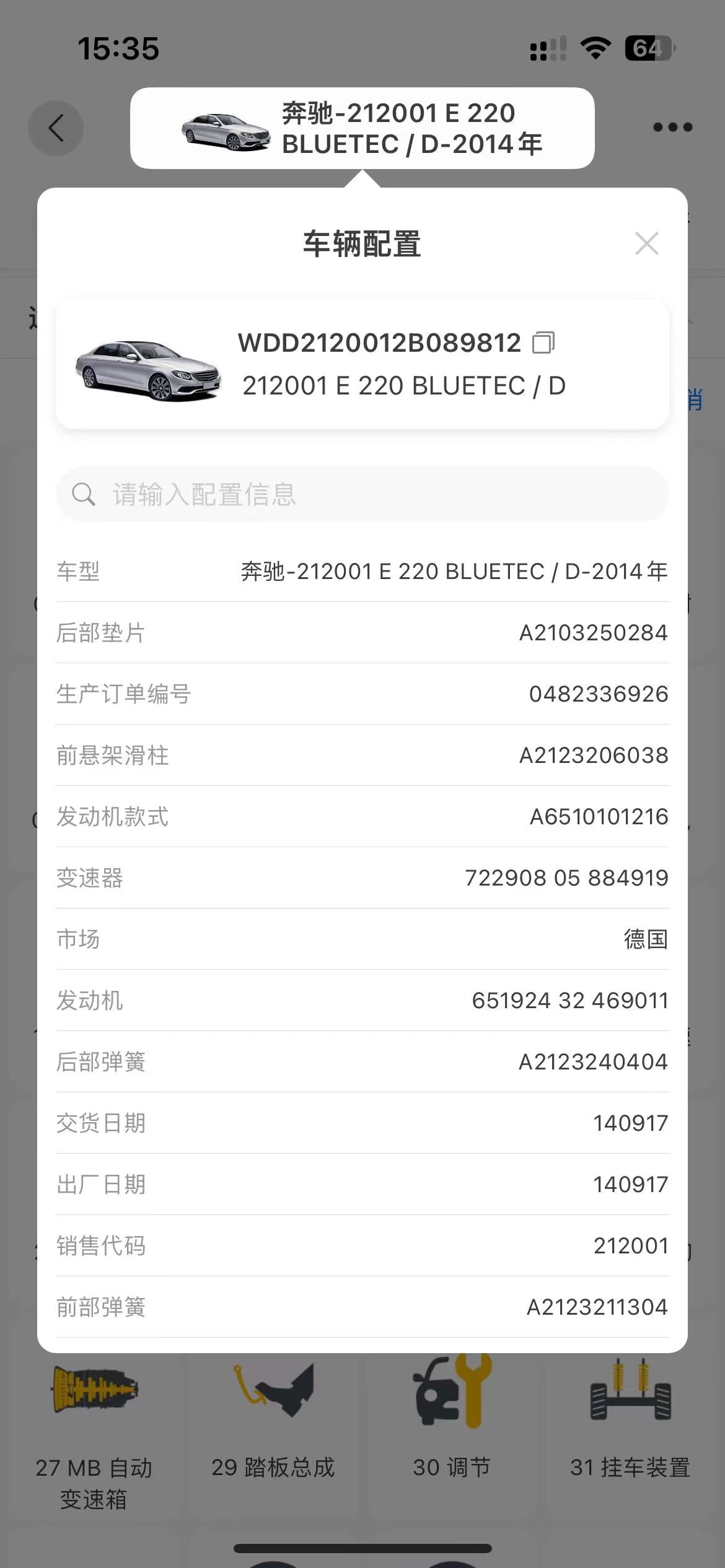Screen dimensions: 725x1568
Task: Open category 30 调节
Action: (452, 1431)
